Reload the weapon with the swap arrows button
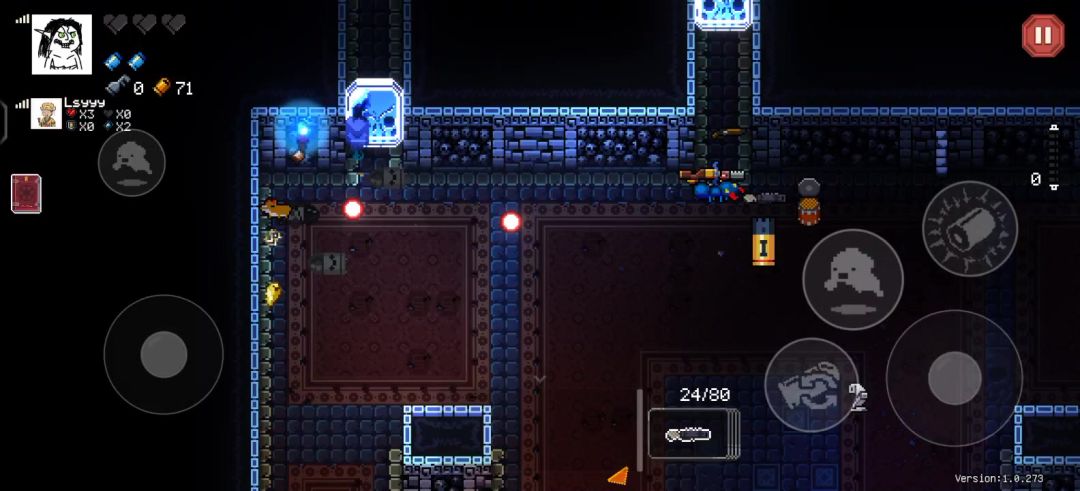This screenshot has width=1080, height=491. tap(813, 385)
